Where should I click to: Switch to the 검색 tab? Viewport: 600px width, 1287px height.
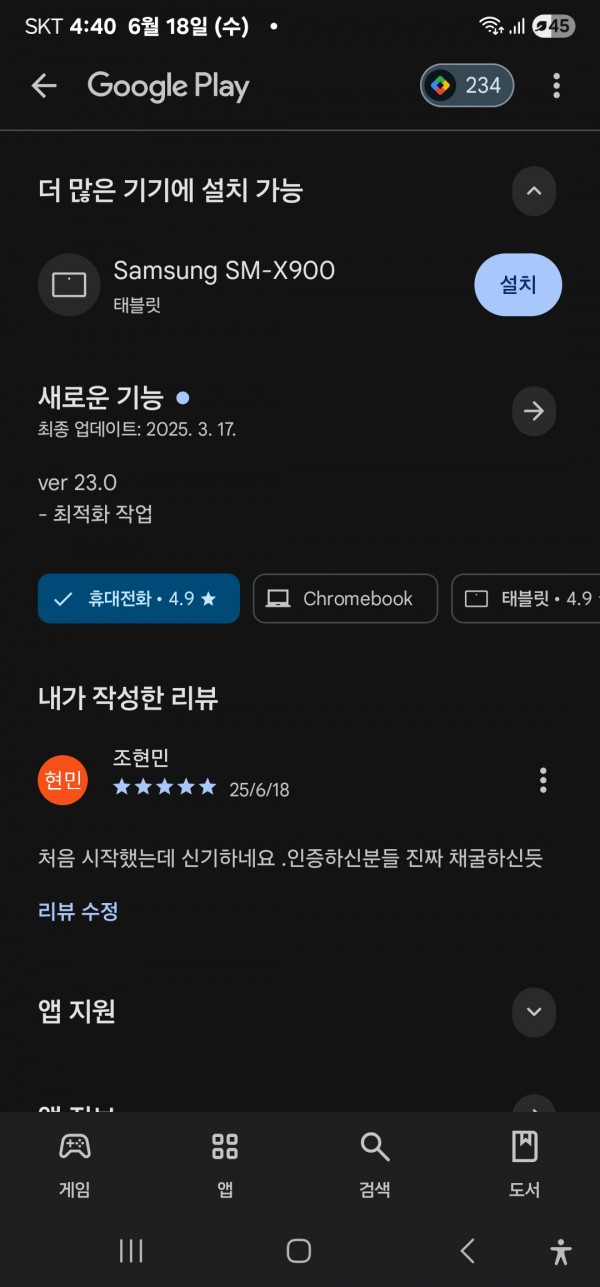click(375, 1165)
